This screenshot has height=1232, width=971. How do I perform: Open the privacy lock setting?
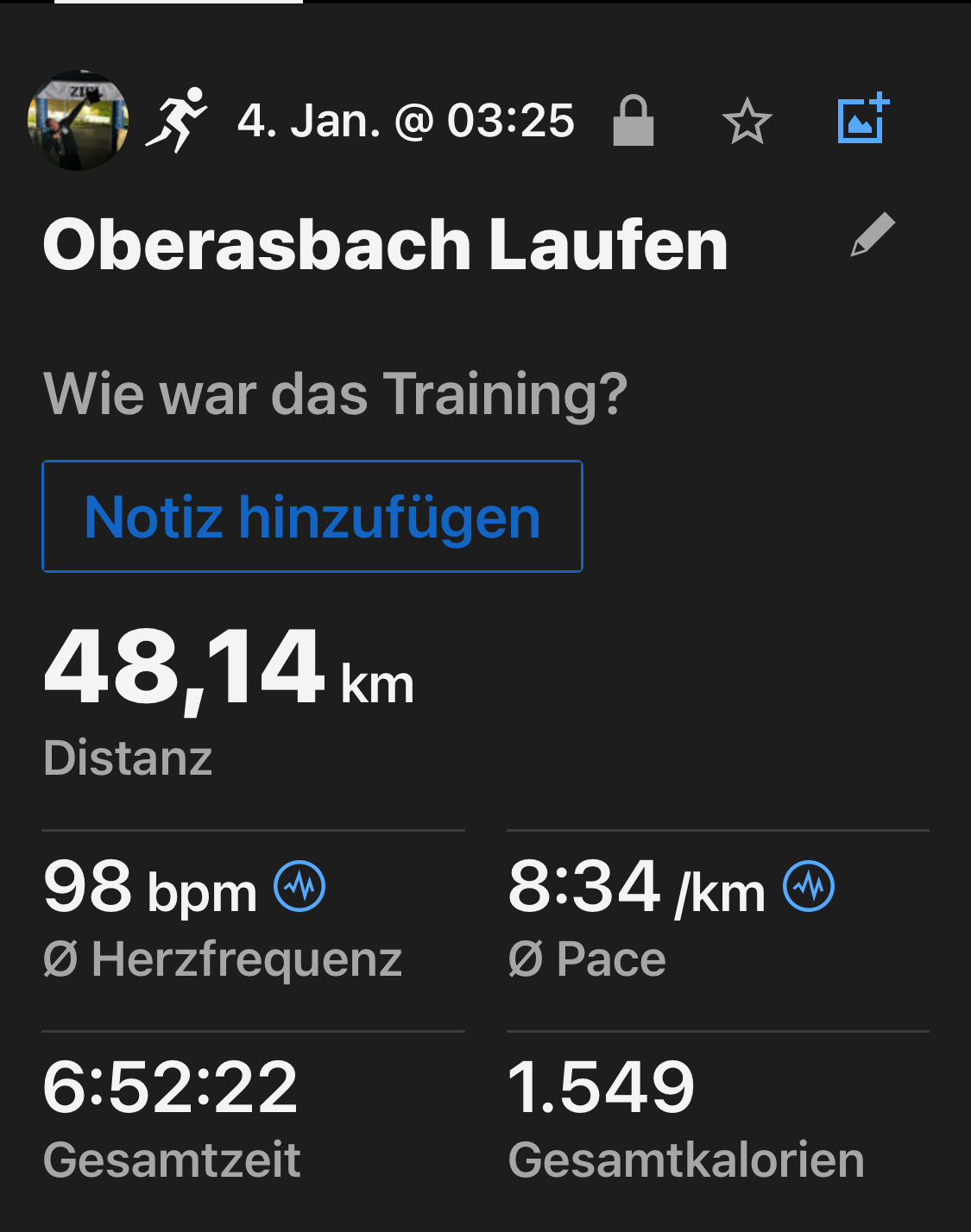tap(633, 121)
